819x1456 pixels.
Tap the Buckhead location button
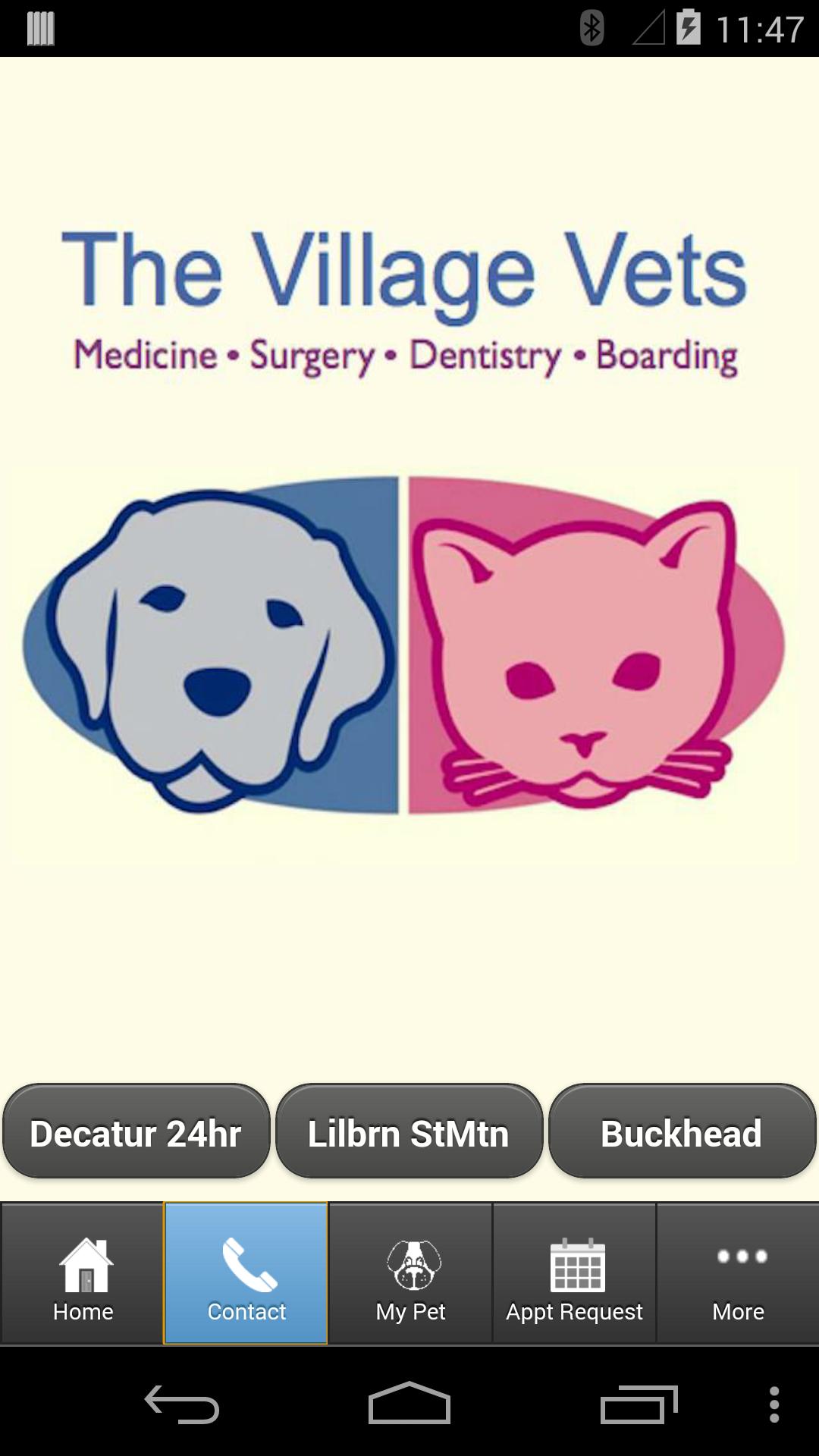(x=682, y=1131)
